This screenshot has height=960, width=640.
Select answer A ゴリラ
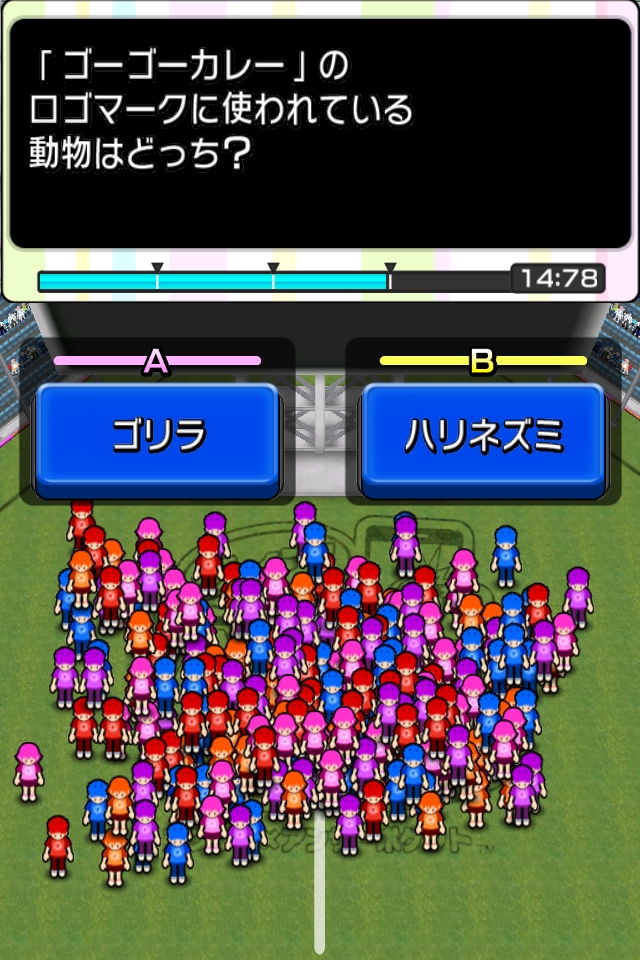pos(158,437)
